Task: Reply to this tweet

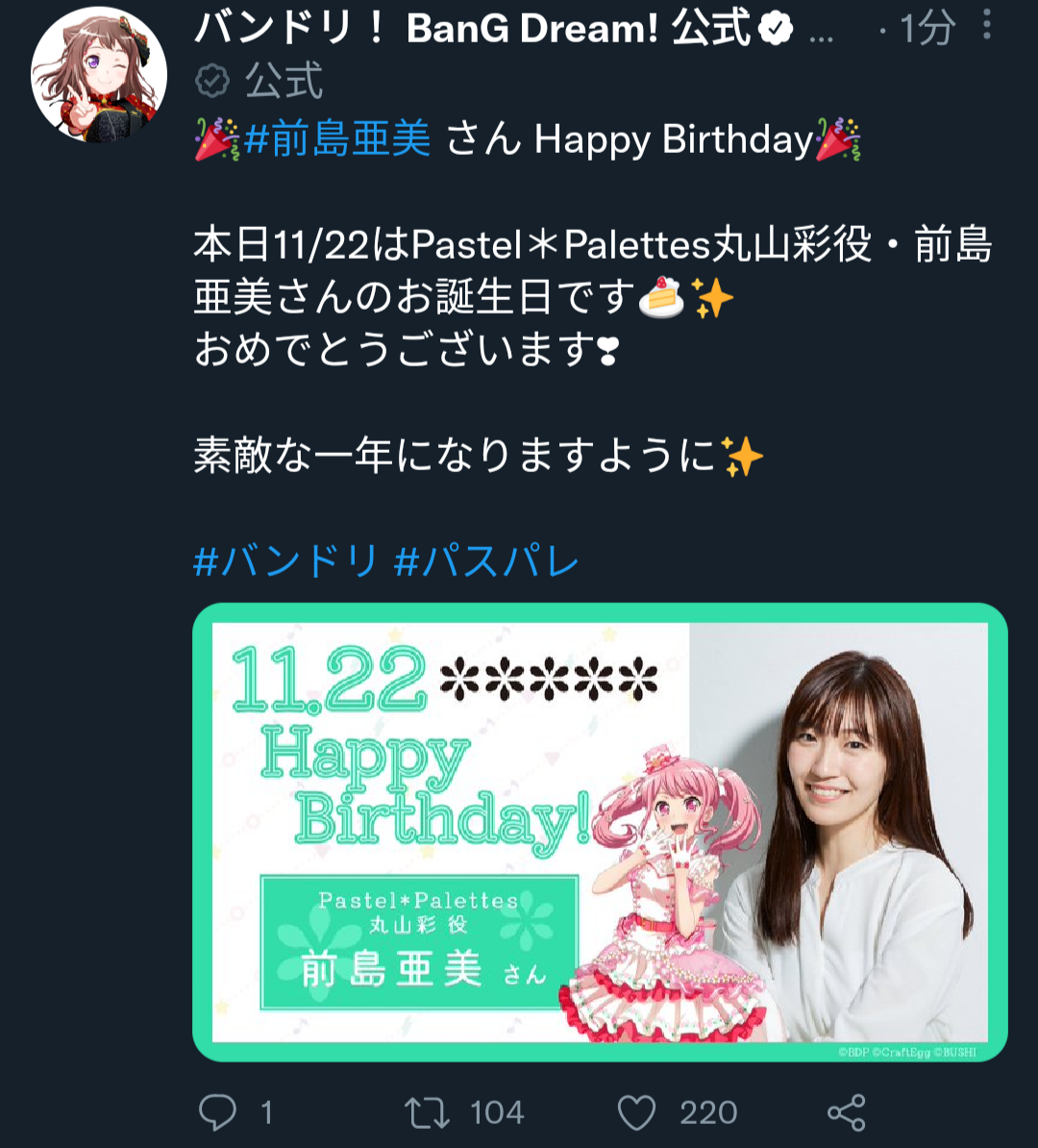Action: (x=218, y=1112)
